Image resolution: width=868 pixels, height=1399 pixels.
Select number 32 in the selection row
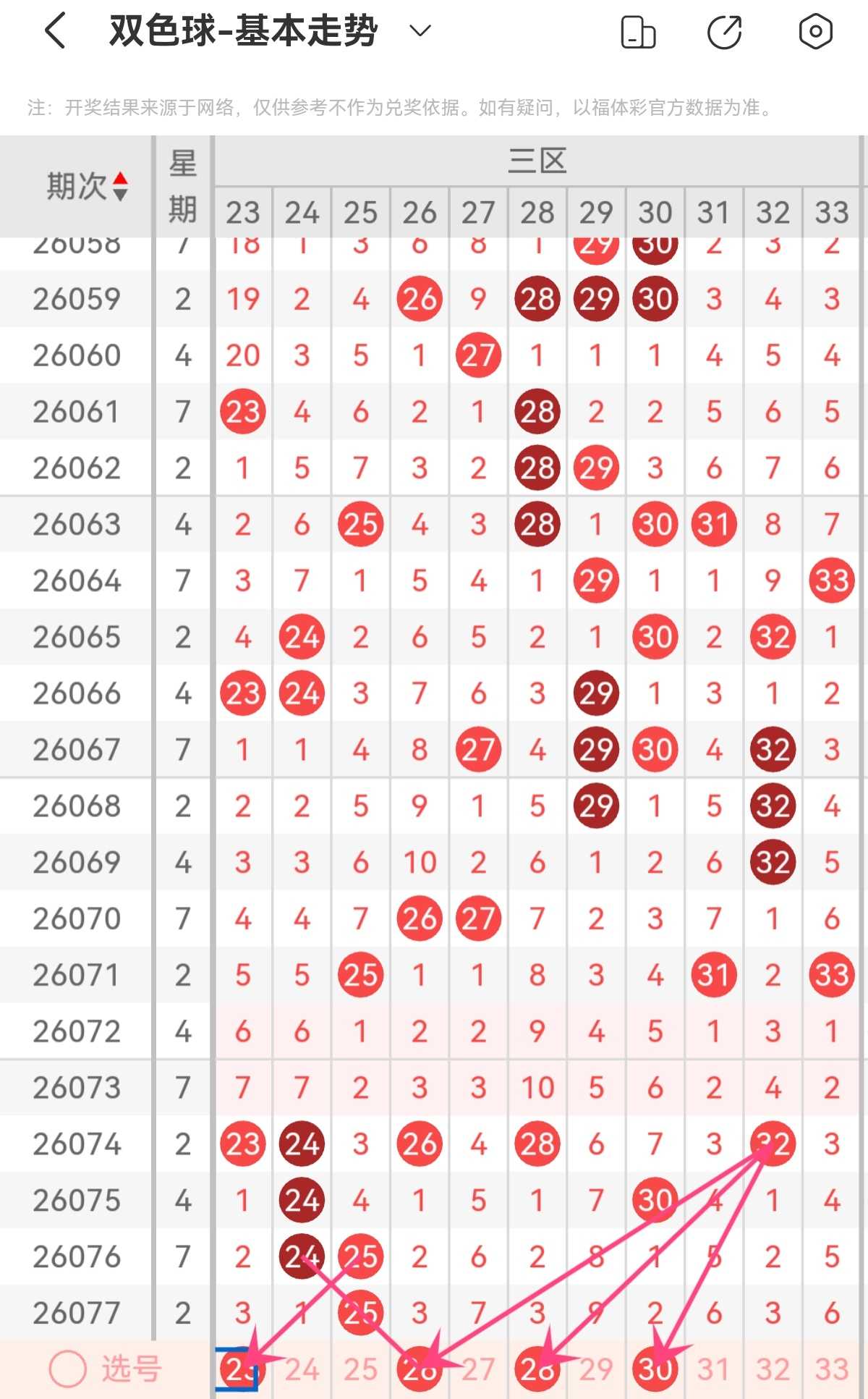(773, 1369)
